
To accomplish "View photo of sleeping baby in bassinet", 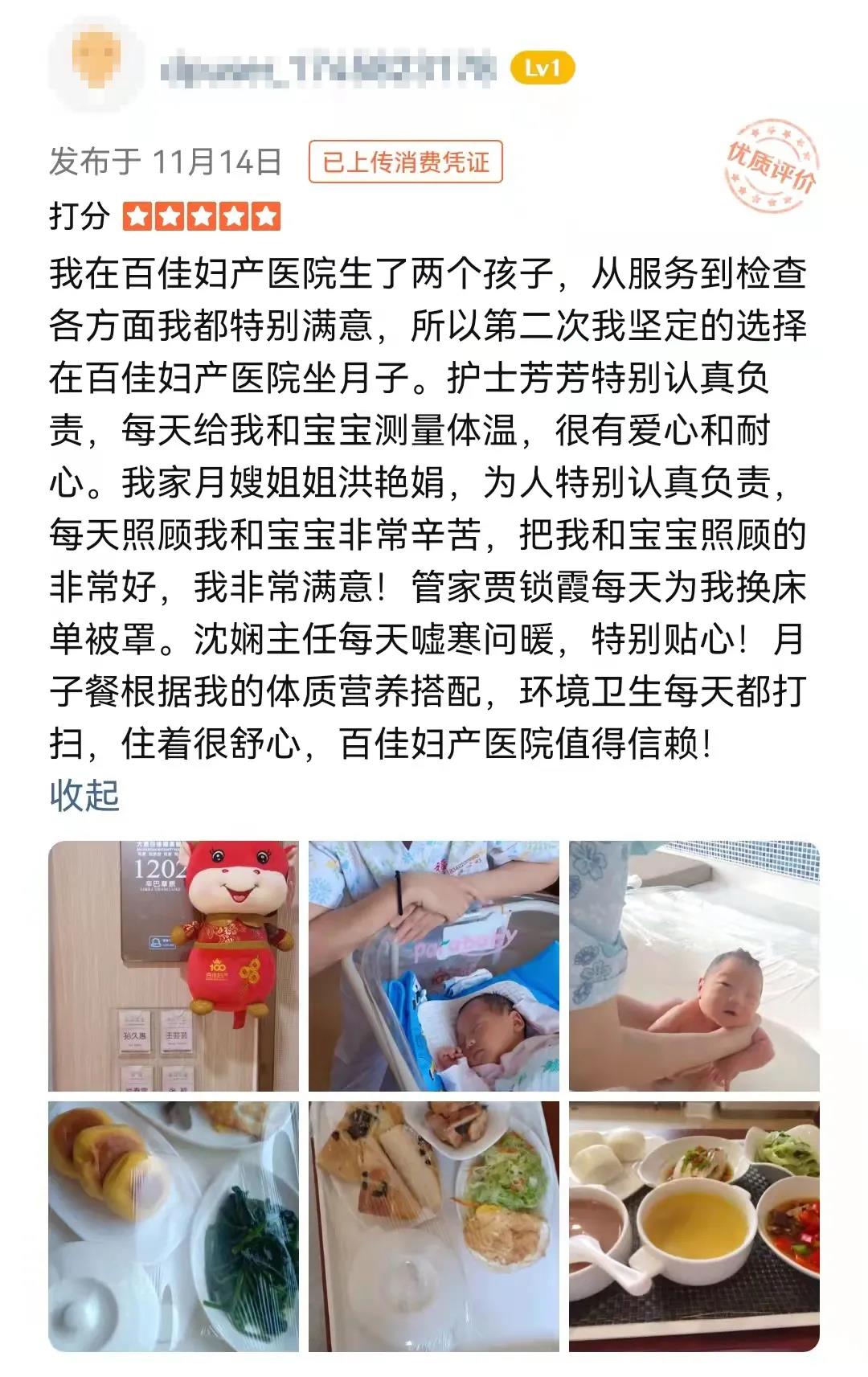I will click(x=434, y=965).
